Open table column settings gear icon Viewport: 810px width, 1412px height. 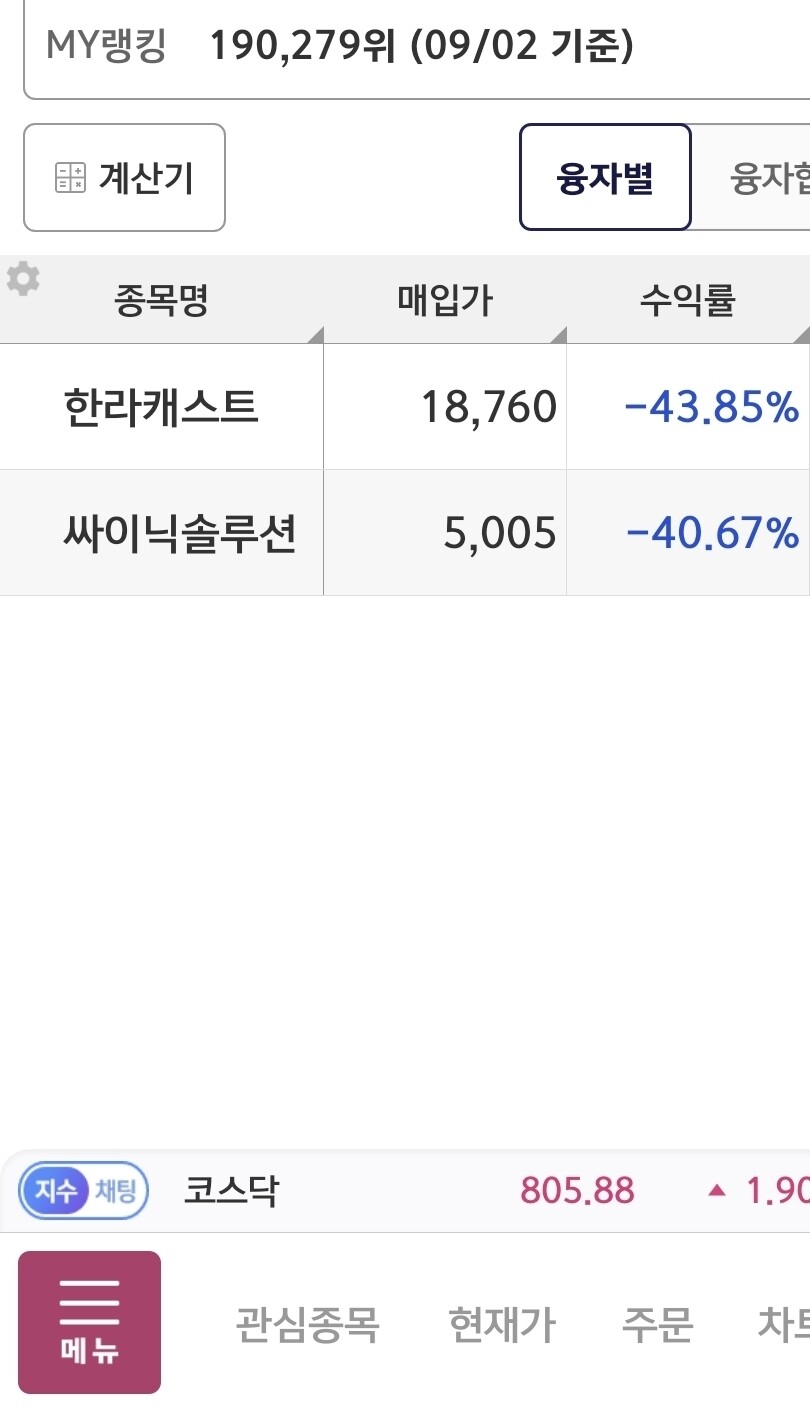(x=22, y=279)
